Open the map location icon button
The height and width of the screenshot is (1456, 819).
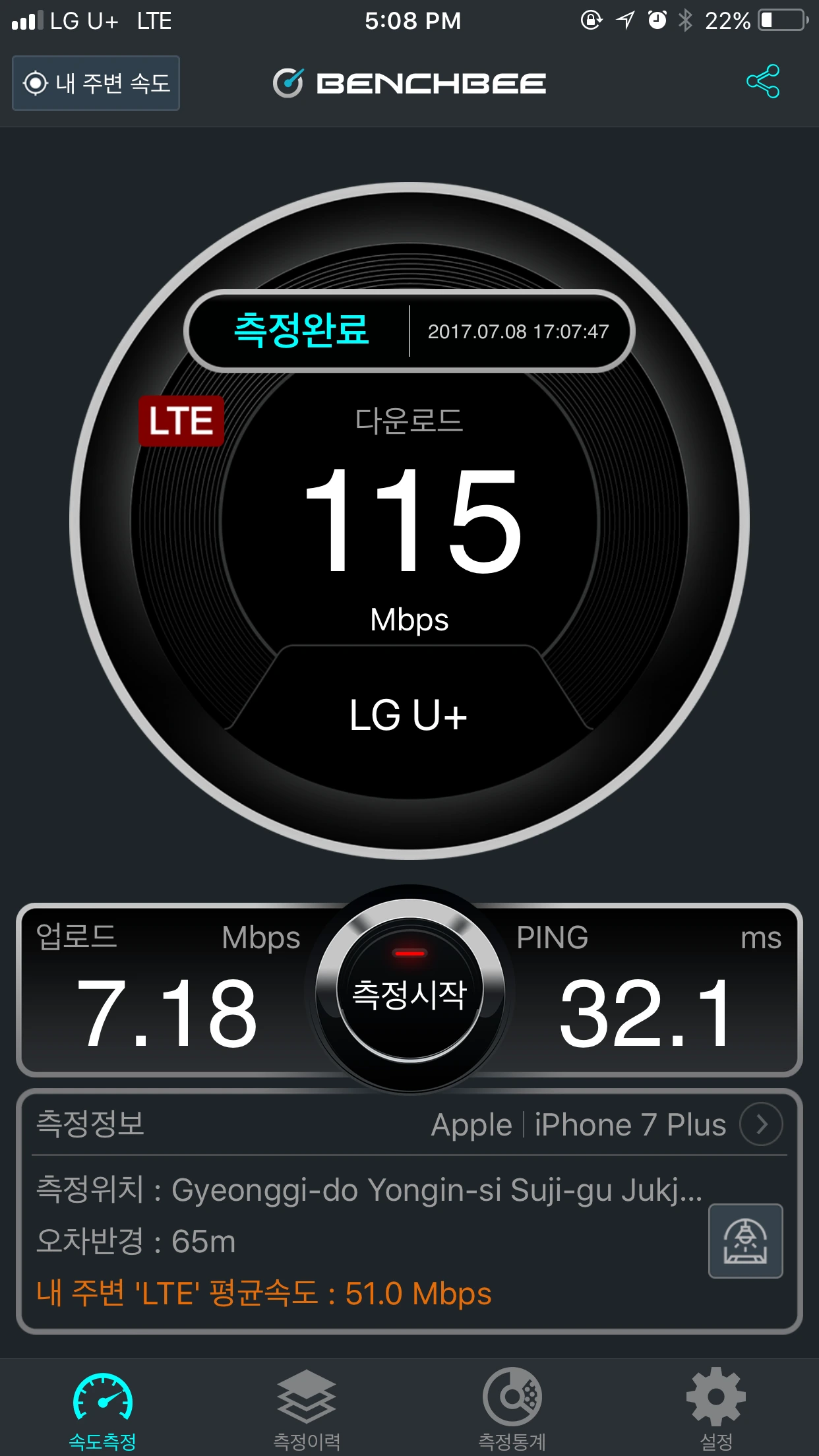745,1241
